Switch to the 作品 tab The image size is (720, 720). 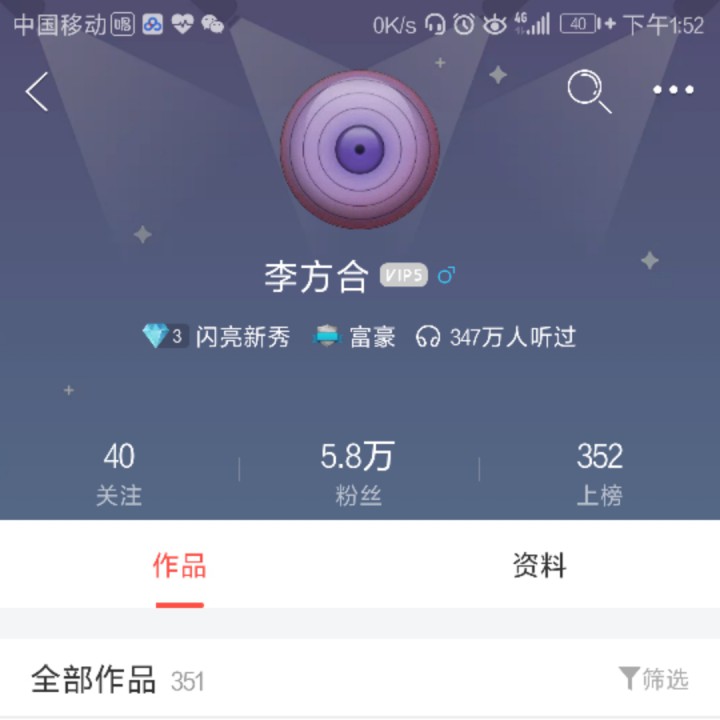point(180,566)
